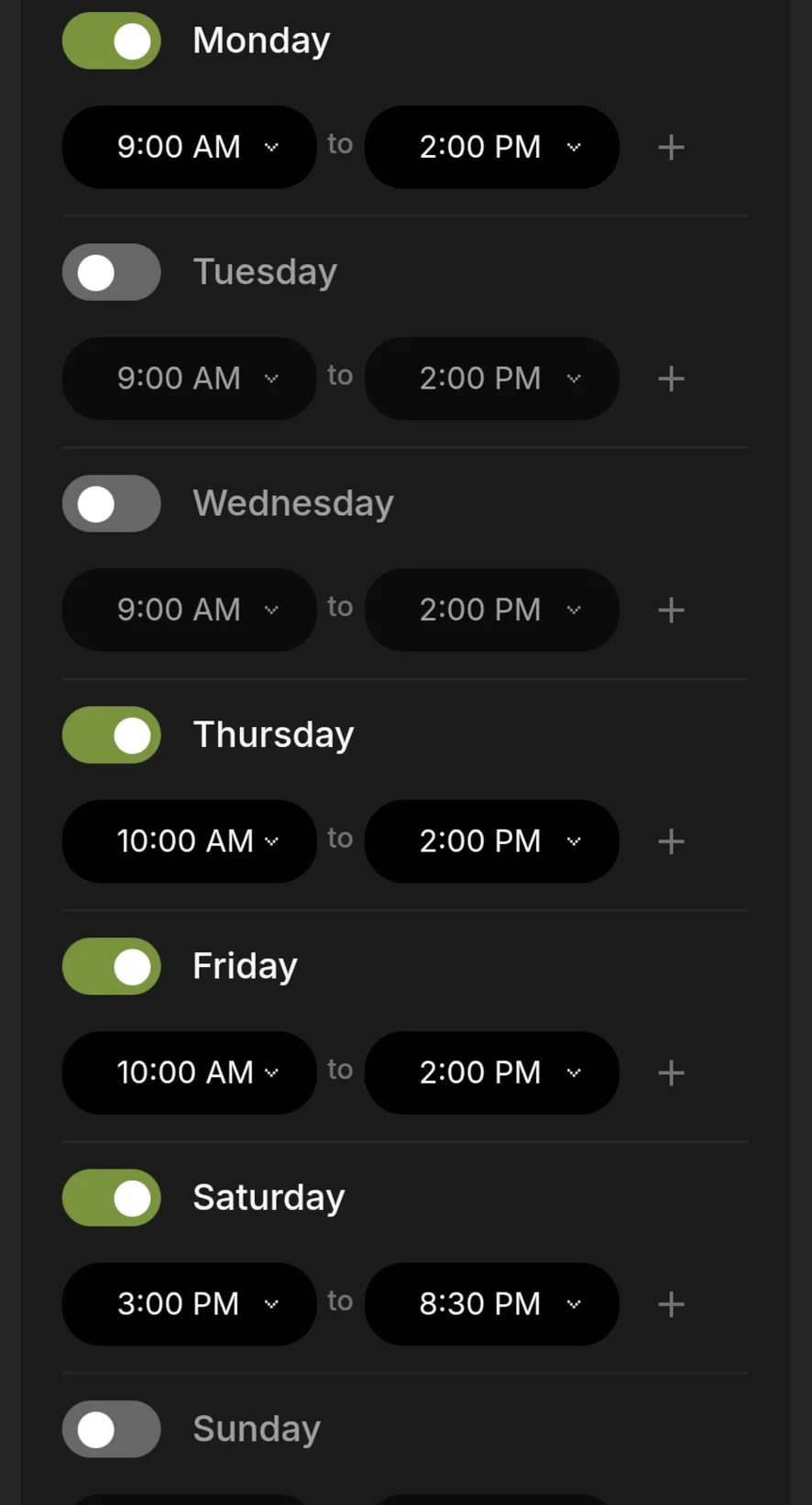
Task: Disable the Thursday switch
Action: (x=112, y=735)
